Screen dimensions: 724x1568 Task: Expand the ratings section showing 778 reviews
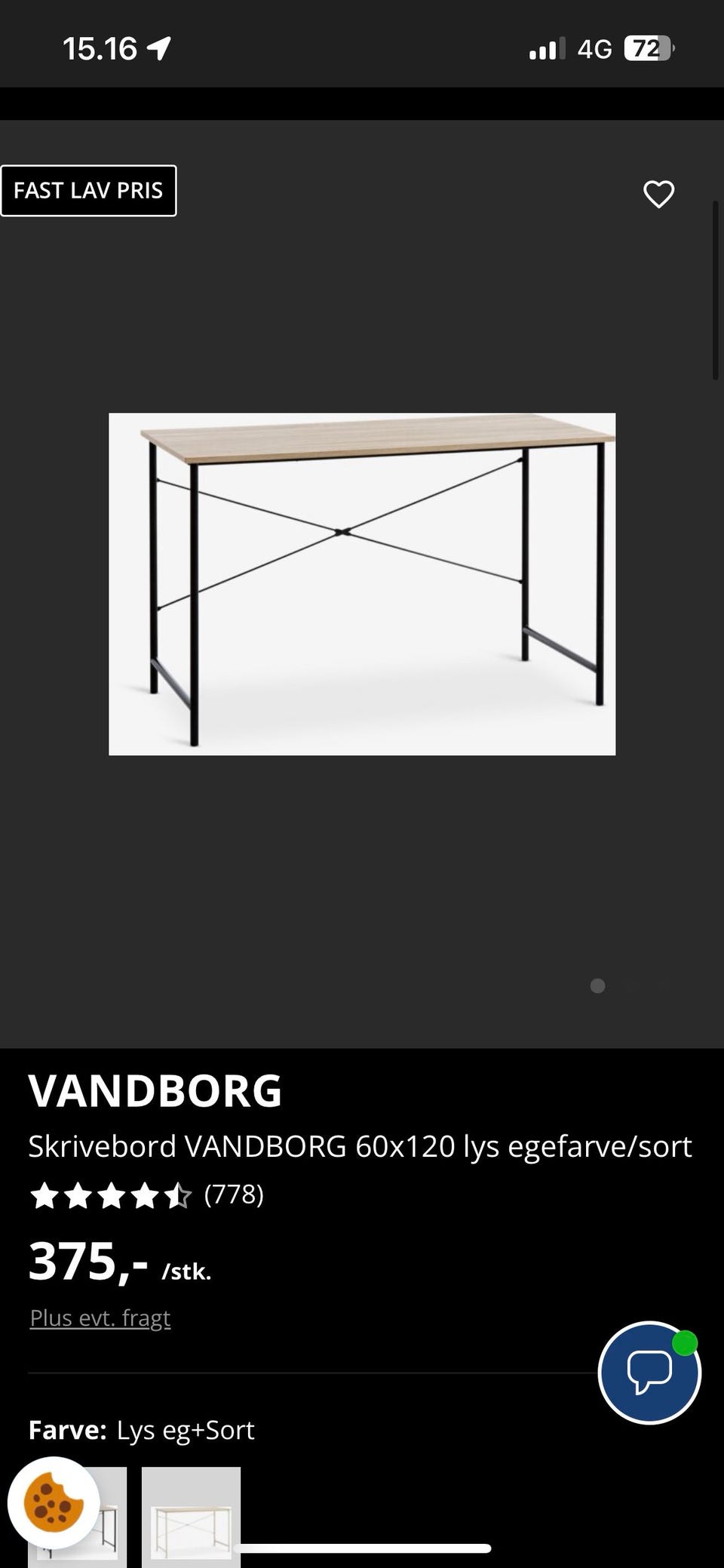point(235,1196)
